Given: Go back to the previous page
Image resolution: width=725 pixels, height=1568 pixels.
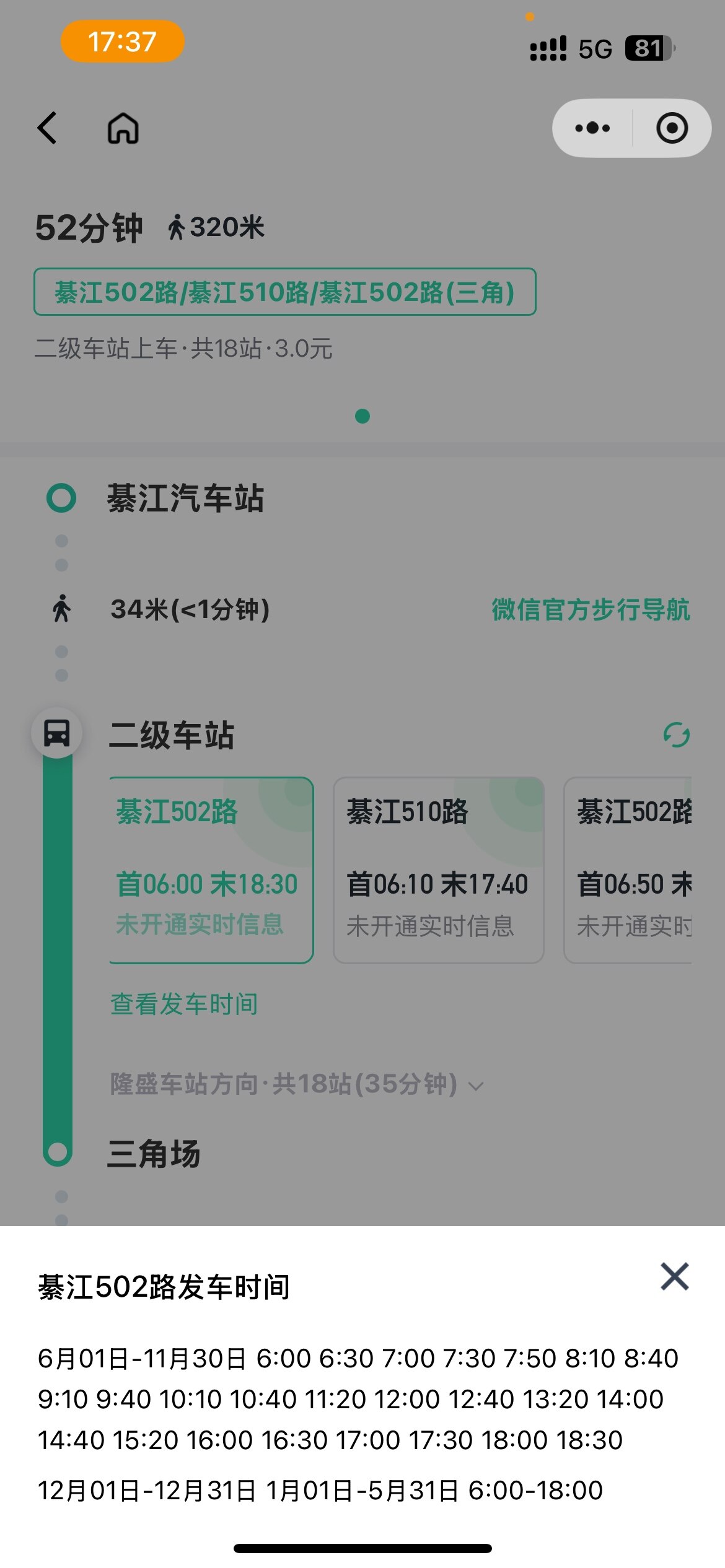Looking at the screenshot, I should pos(47,128).
